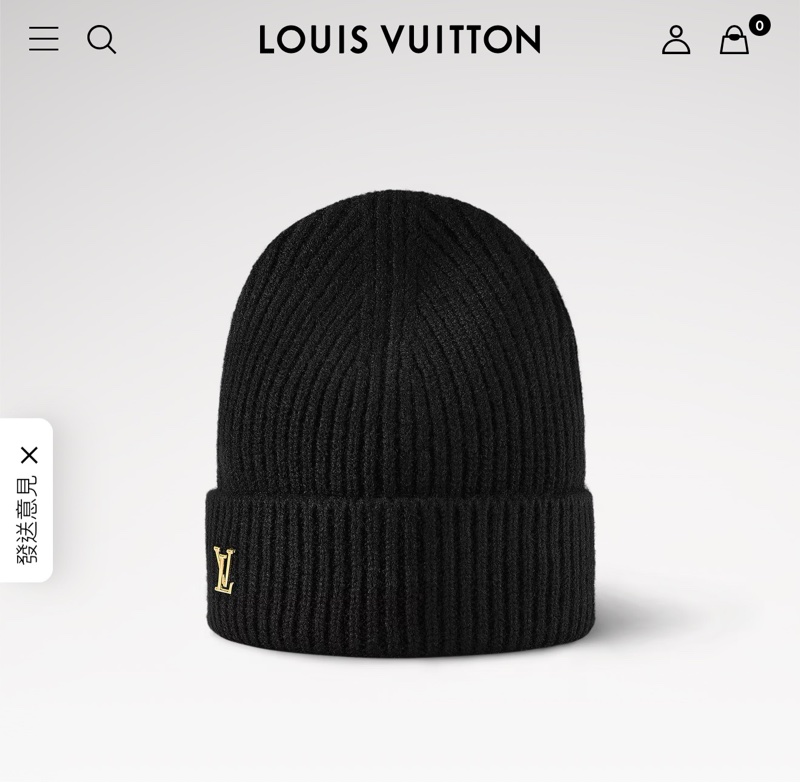Dismiss the feedback side tab
800x782 pixels.
(29, 456)
